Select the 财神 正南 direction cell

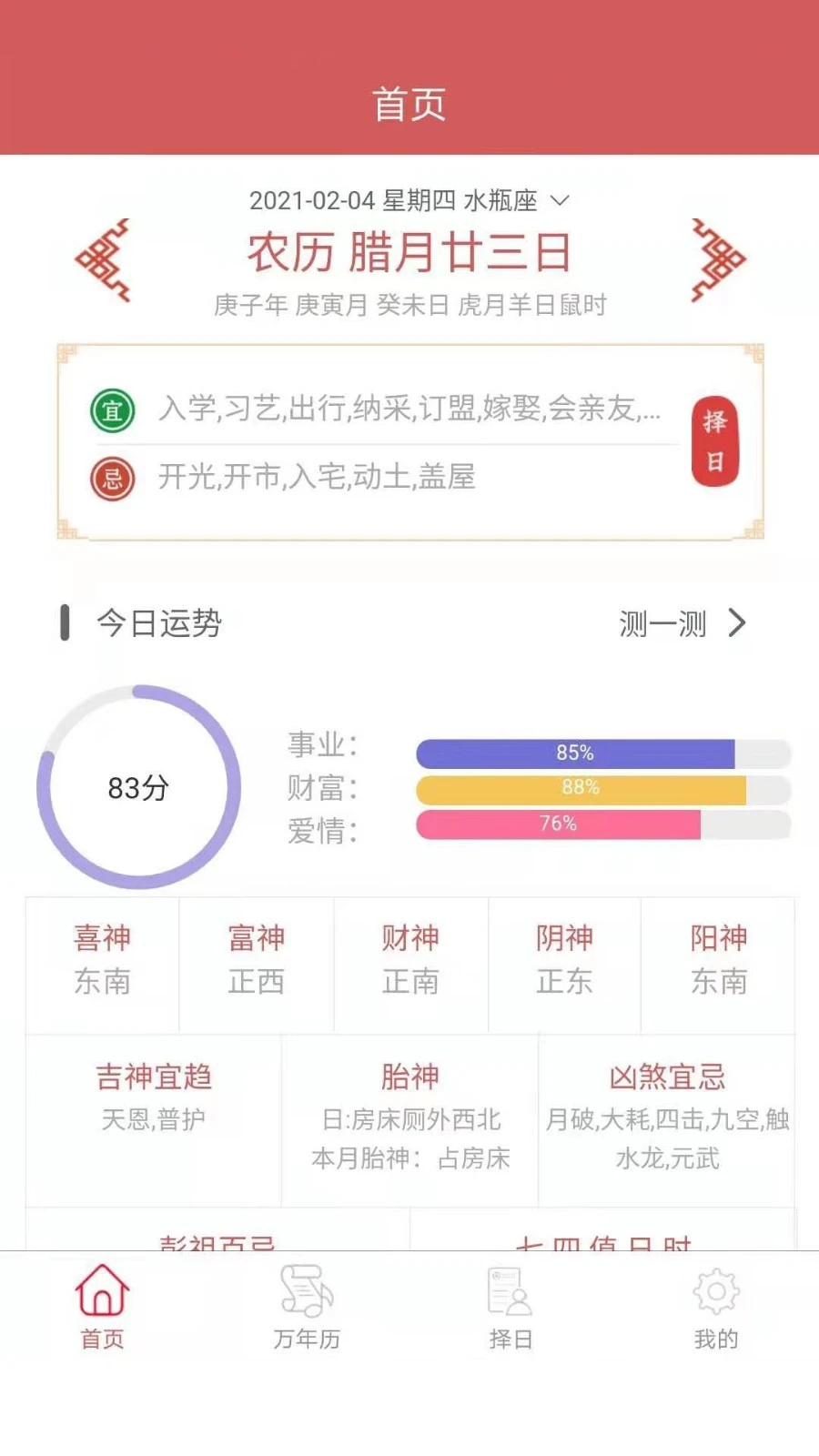click(410, 960)
